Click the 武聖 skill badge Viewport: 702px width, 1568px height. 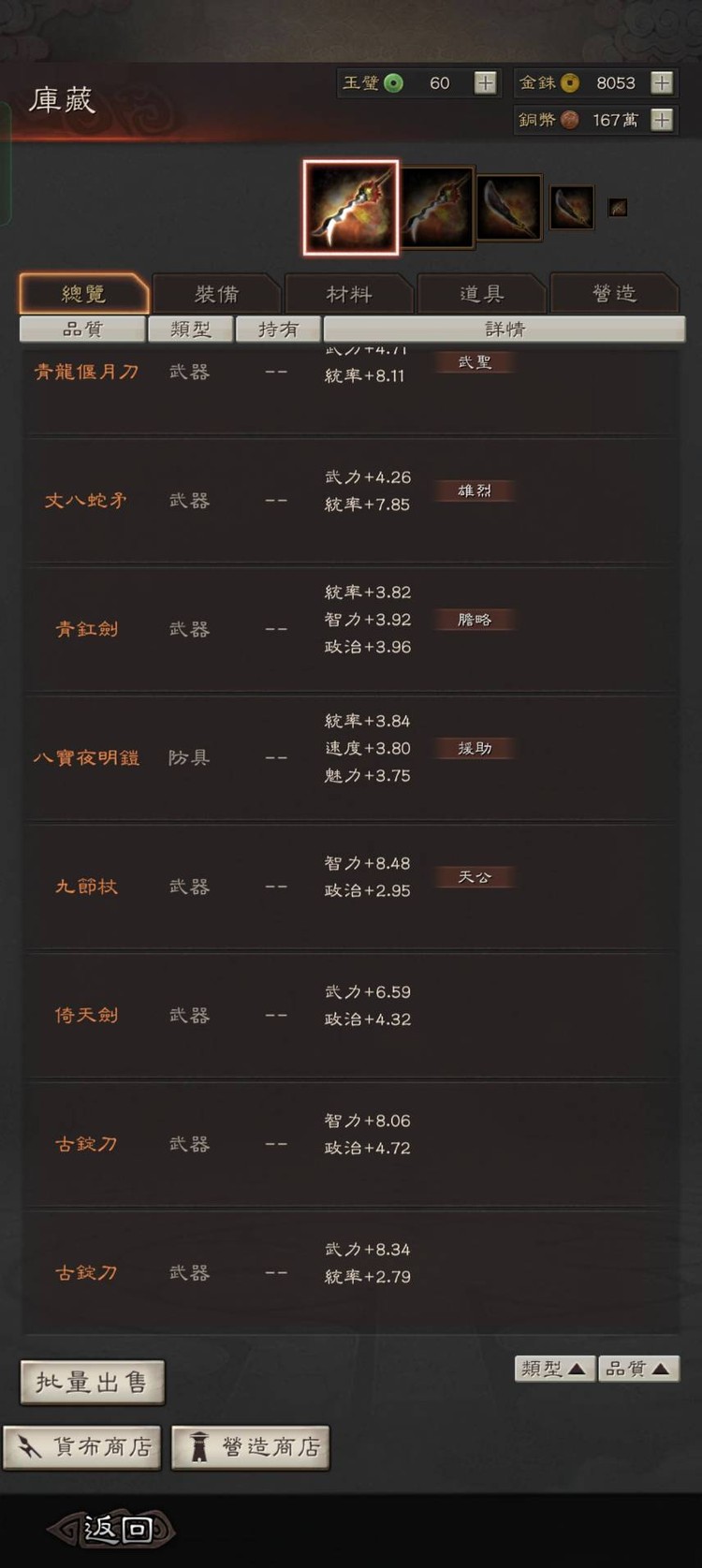coord(475,360)
